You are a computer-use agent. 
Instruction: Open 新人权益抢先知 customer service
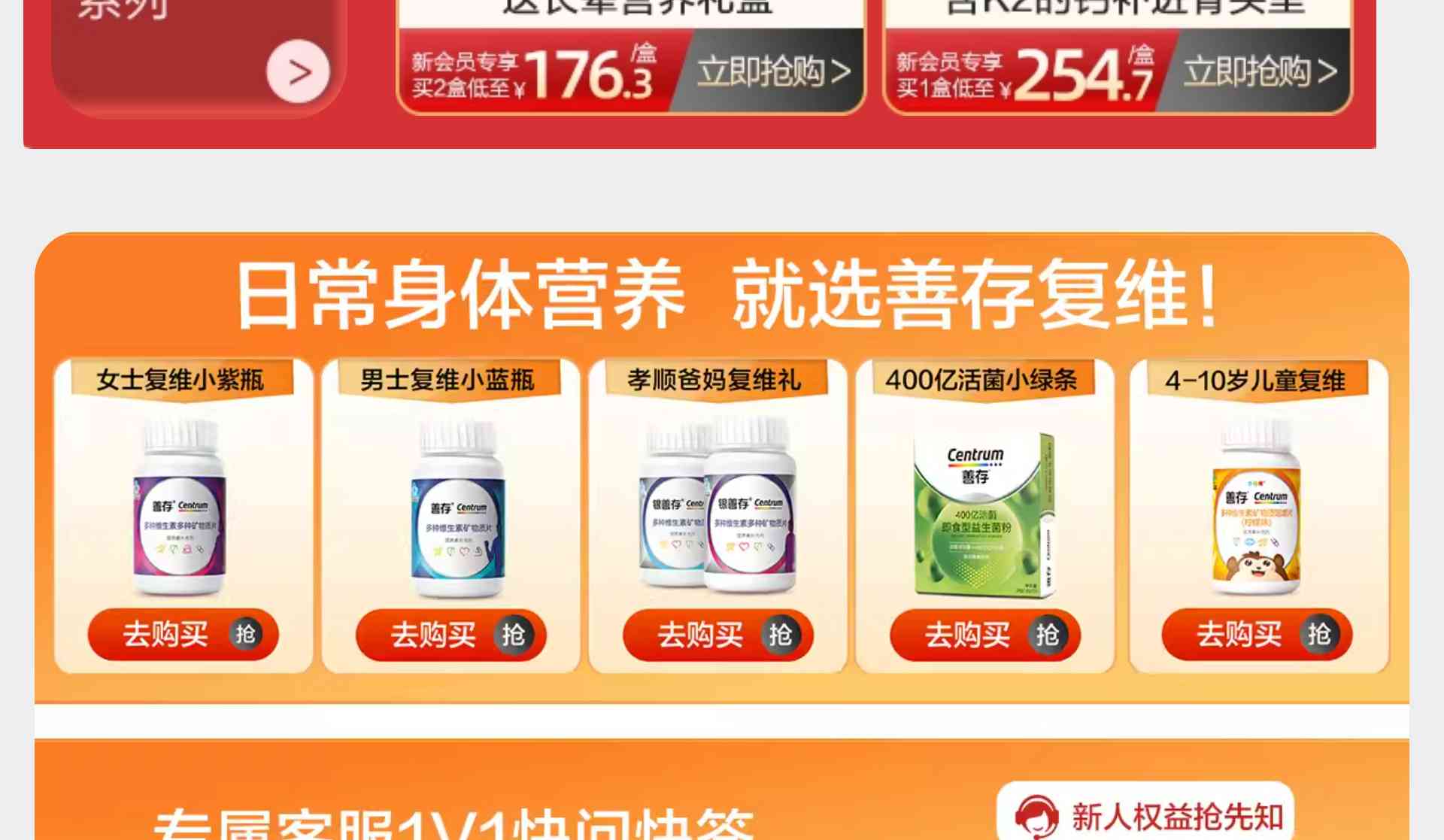tap(1146, 817)
